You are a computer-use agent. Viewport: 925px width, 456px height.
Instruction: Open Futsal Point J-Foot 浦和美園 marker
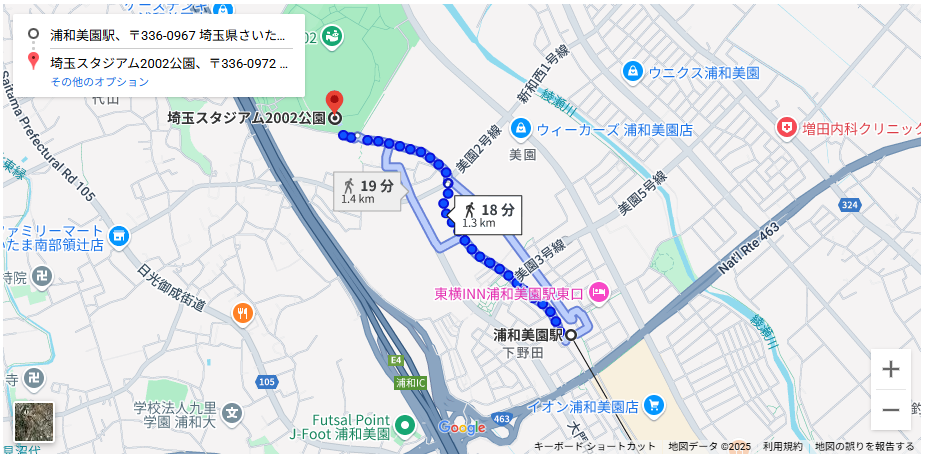pyautogui.click(x=404, y=426)
